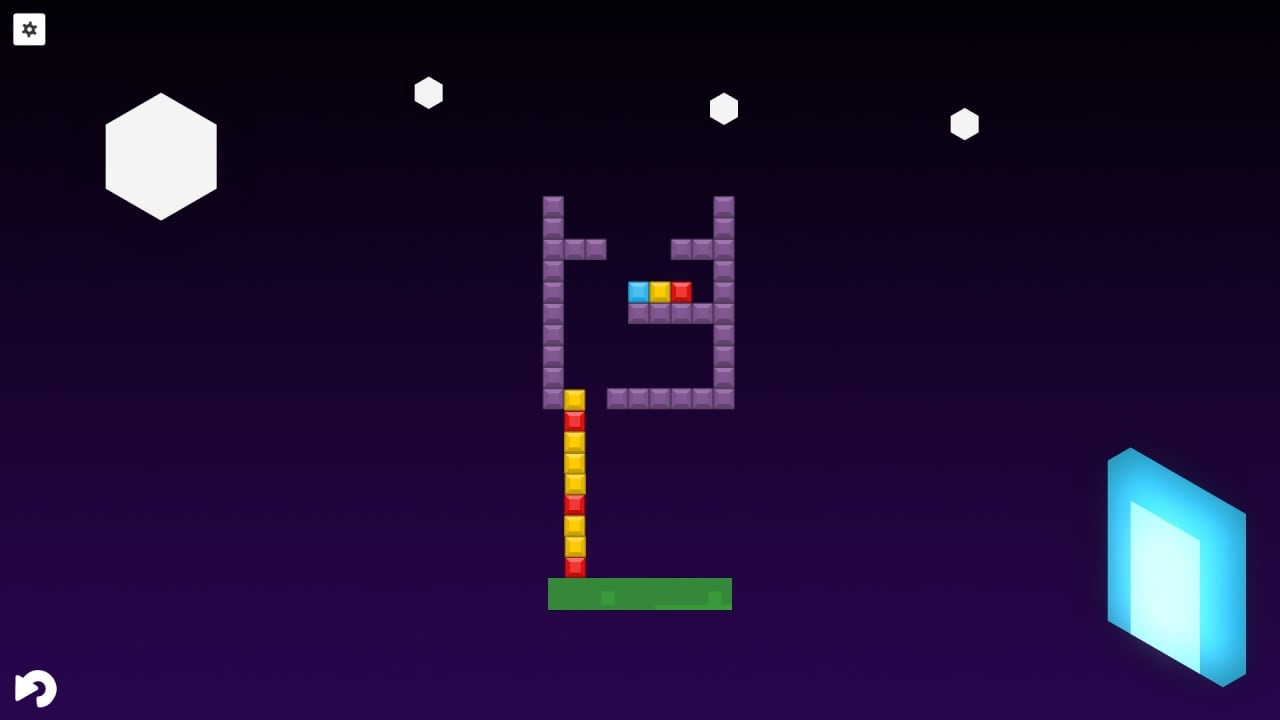Open the settings gear
Image resolution: width=1280 pixels, height=720 pixels.
[29, 29]
